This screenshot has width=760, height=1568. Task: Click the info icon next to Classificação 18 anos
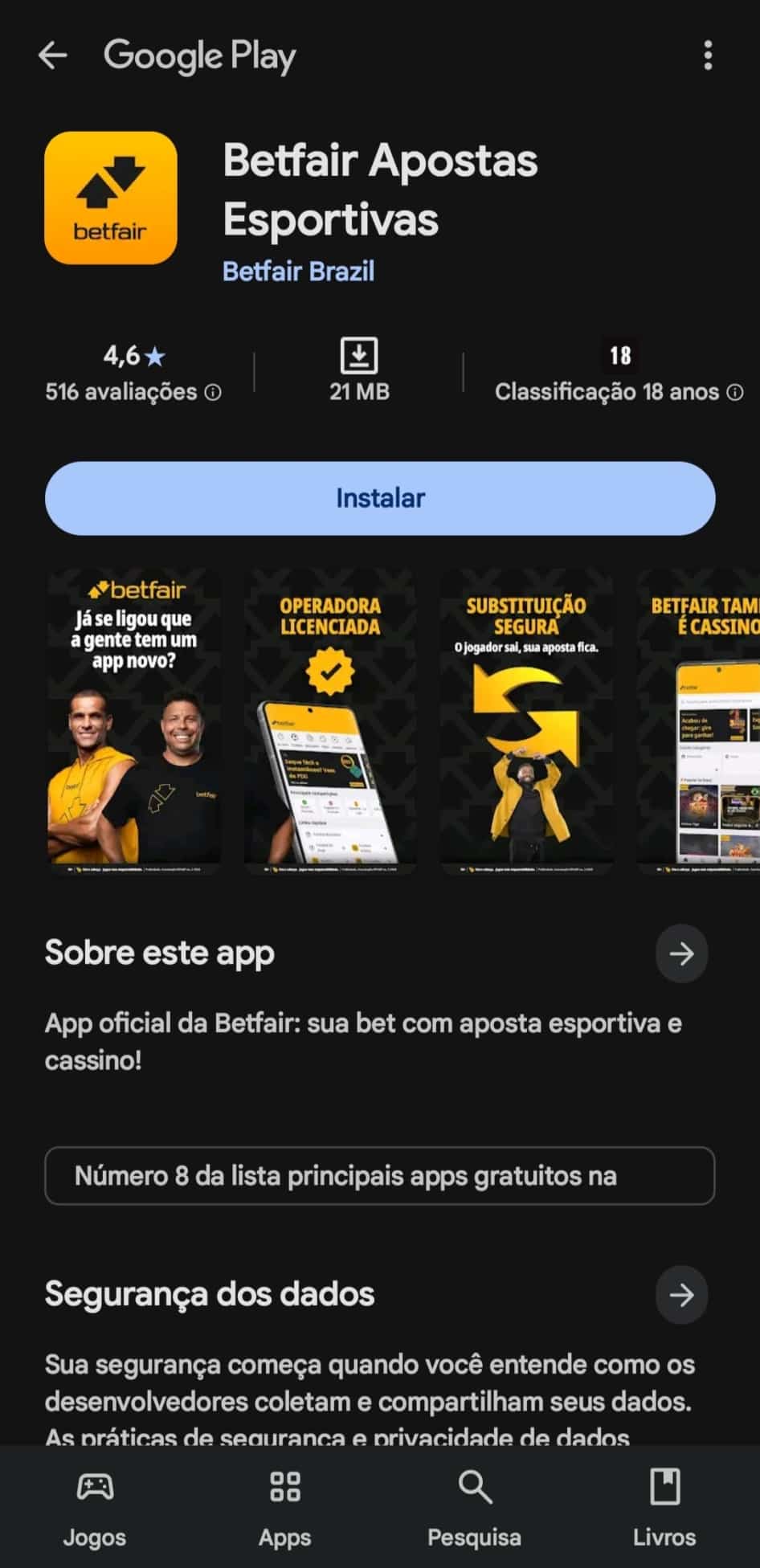736,393
